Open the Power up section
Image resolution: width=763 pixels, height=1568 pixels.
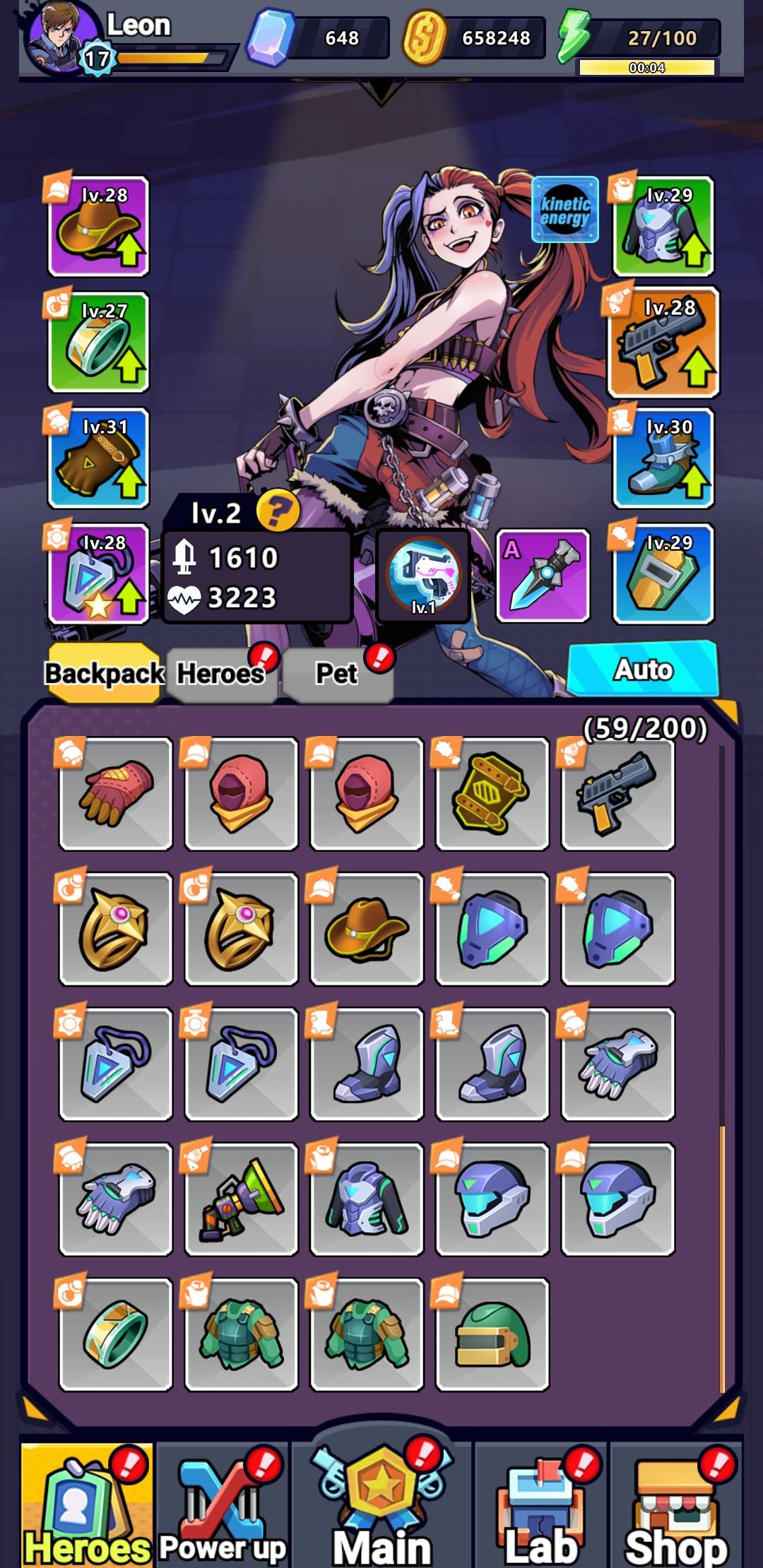(x=223, y=1504)
